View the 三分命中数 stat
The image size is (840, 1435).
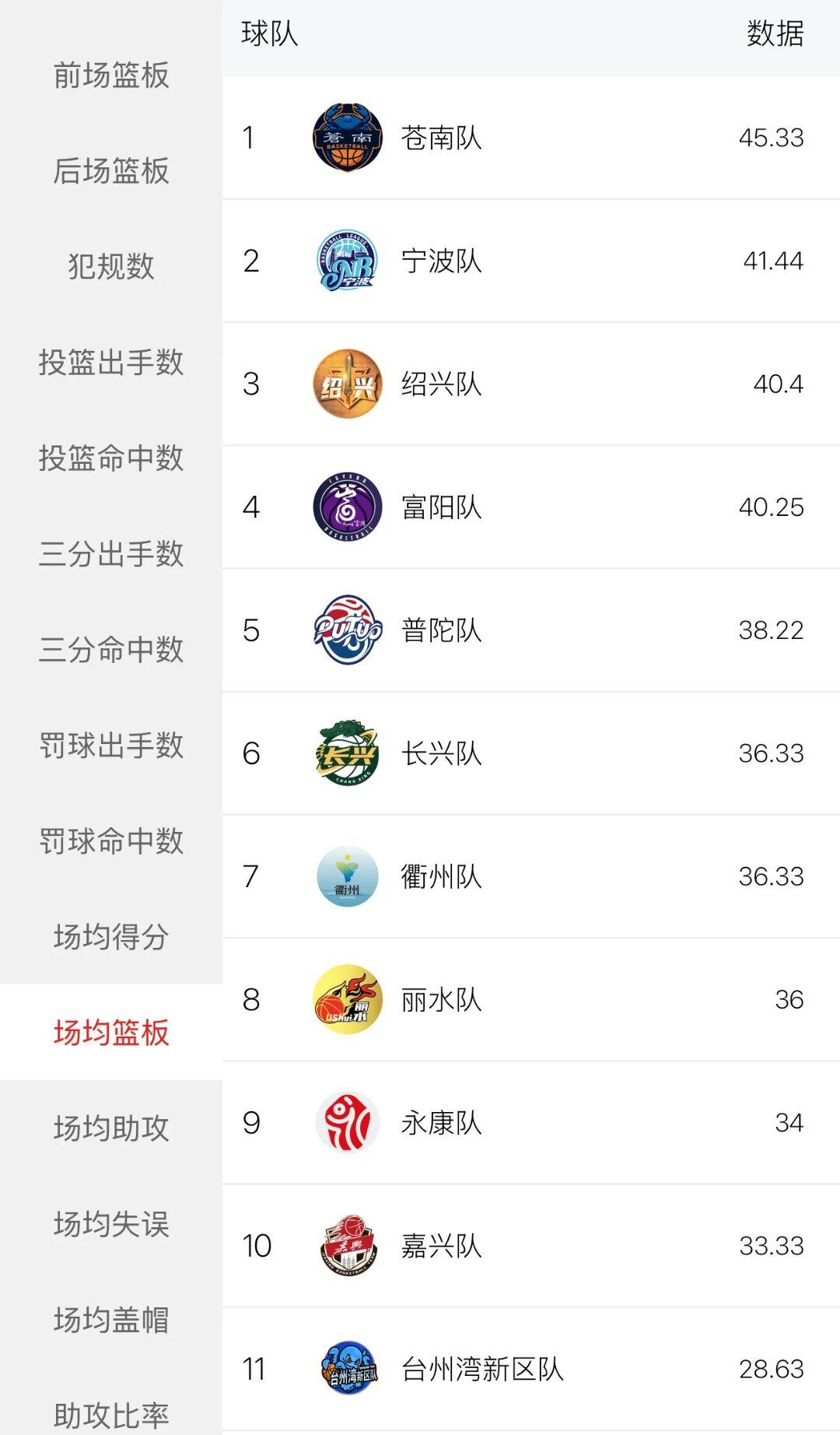coord(111,650)
